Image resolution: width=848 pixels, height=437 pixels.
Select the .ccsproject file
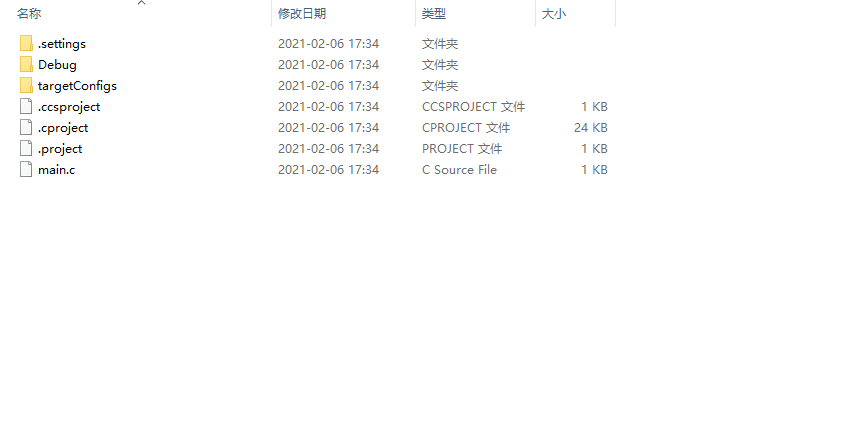tap(68, 107)
